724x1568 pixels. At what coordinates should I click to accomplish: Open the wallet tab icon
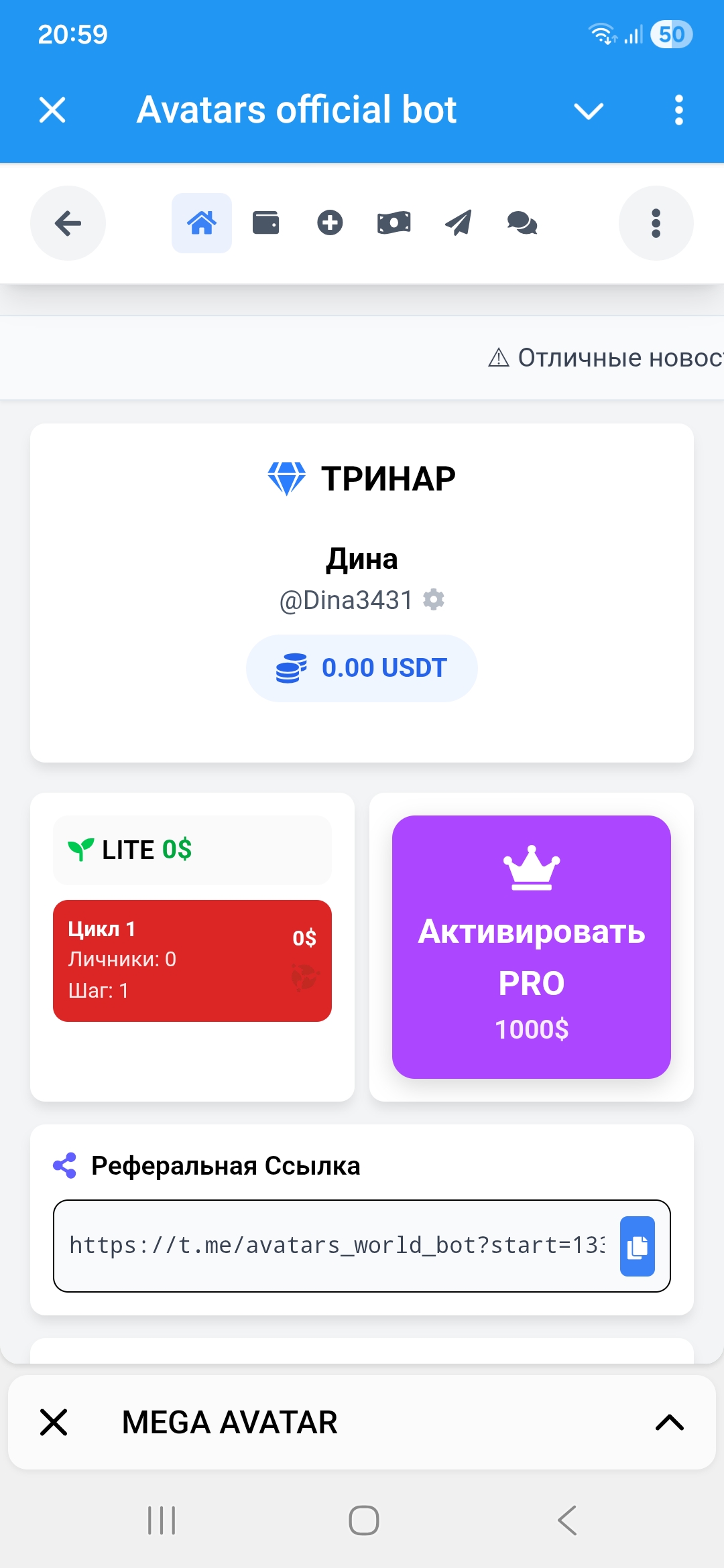tap(265, 223)
